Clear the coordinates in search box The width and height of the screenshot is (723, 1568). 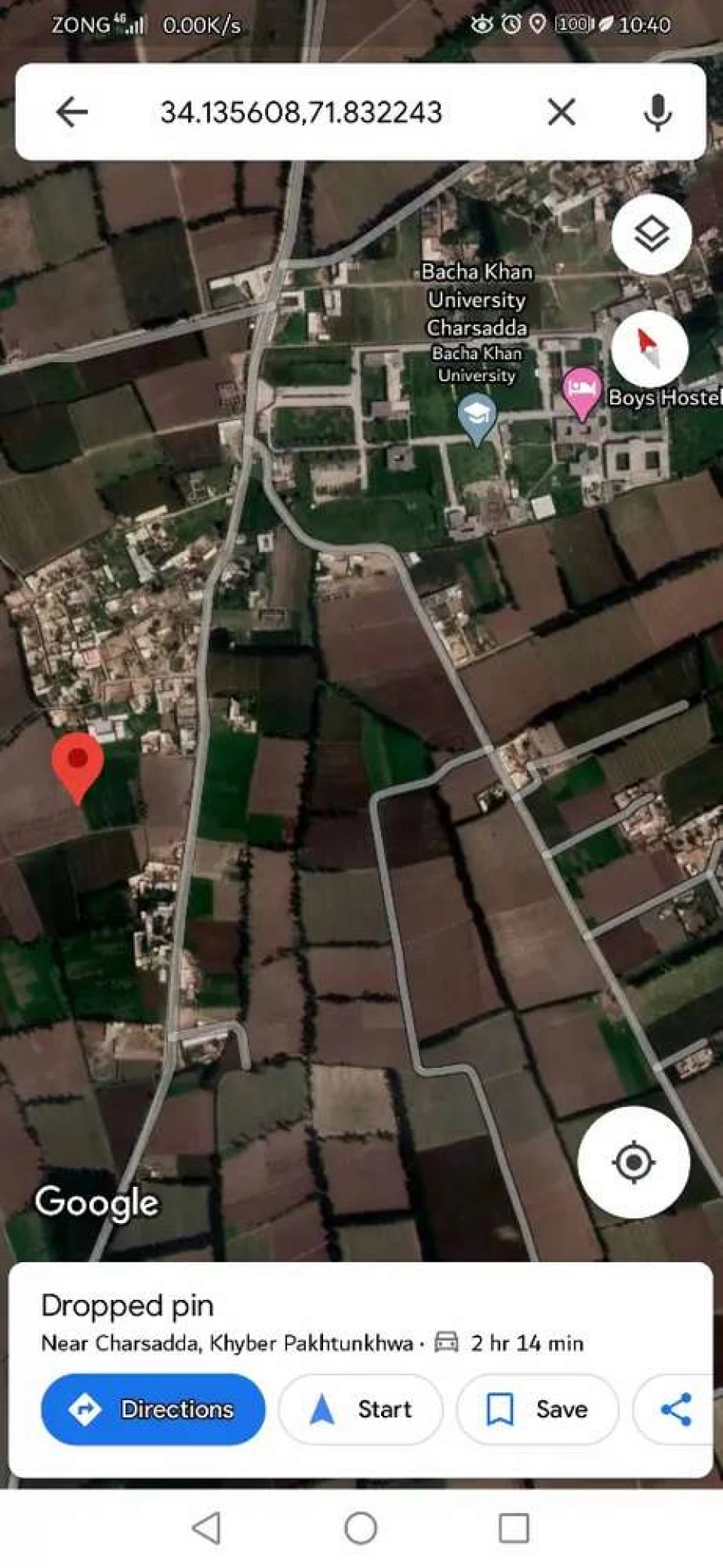click(x=561, y=112)
